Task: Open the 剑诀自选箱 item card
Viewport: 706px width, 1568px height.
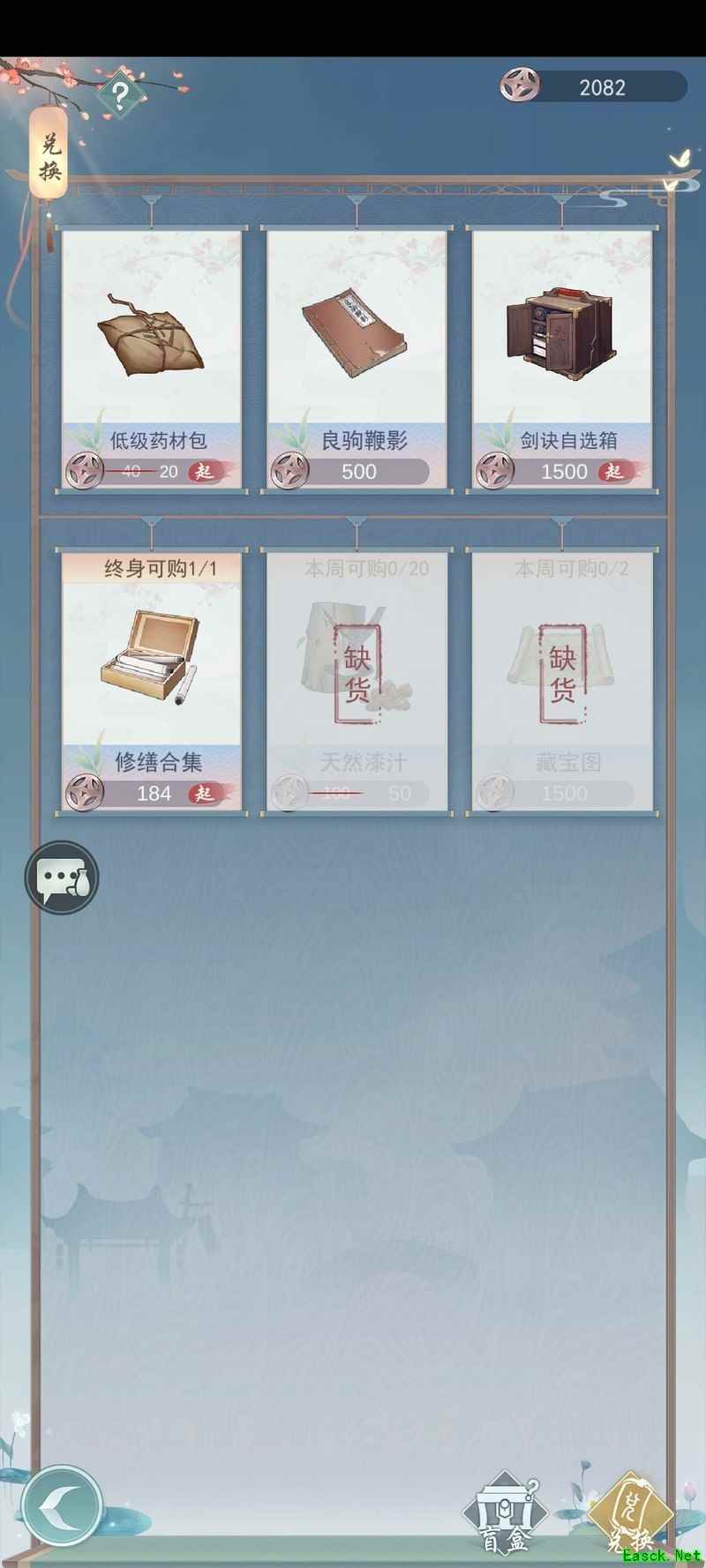Action: pos(562,359)
